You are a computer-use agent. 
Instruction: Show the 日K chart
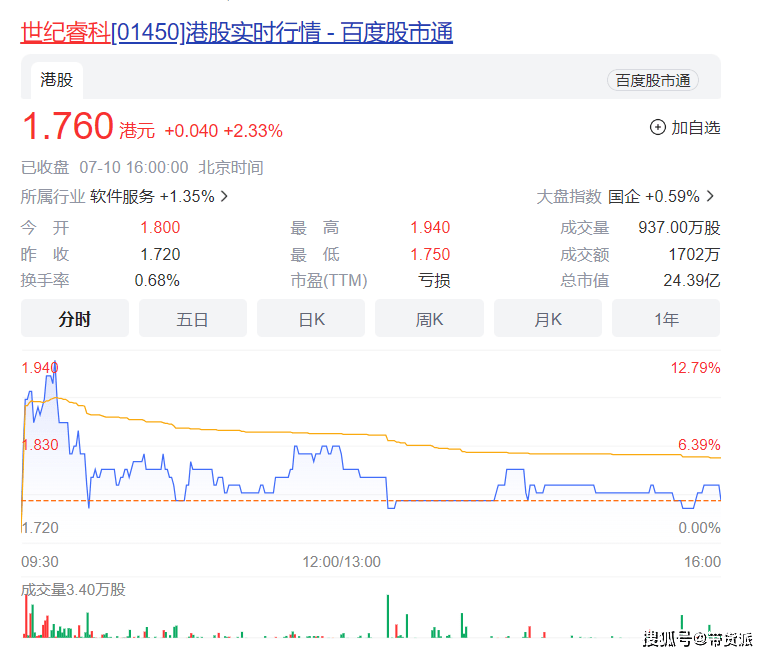[311, 319]
